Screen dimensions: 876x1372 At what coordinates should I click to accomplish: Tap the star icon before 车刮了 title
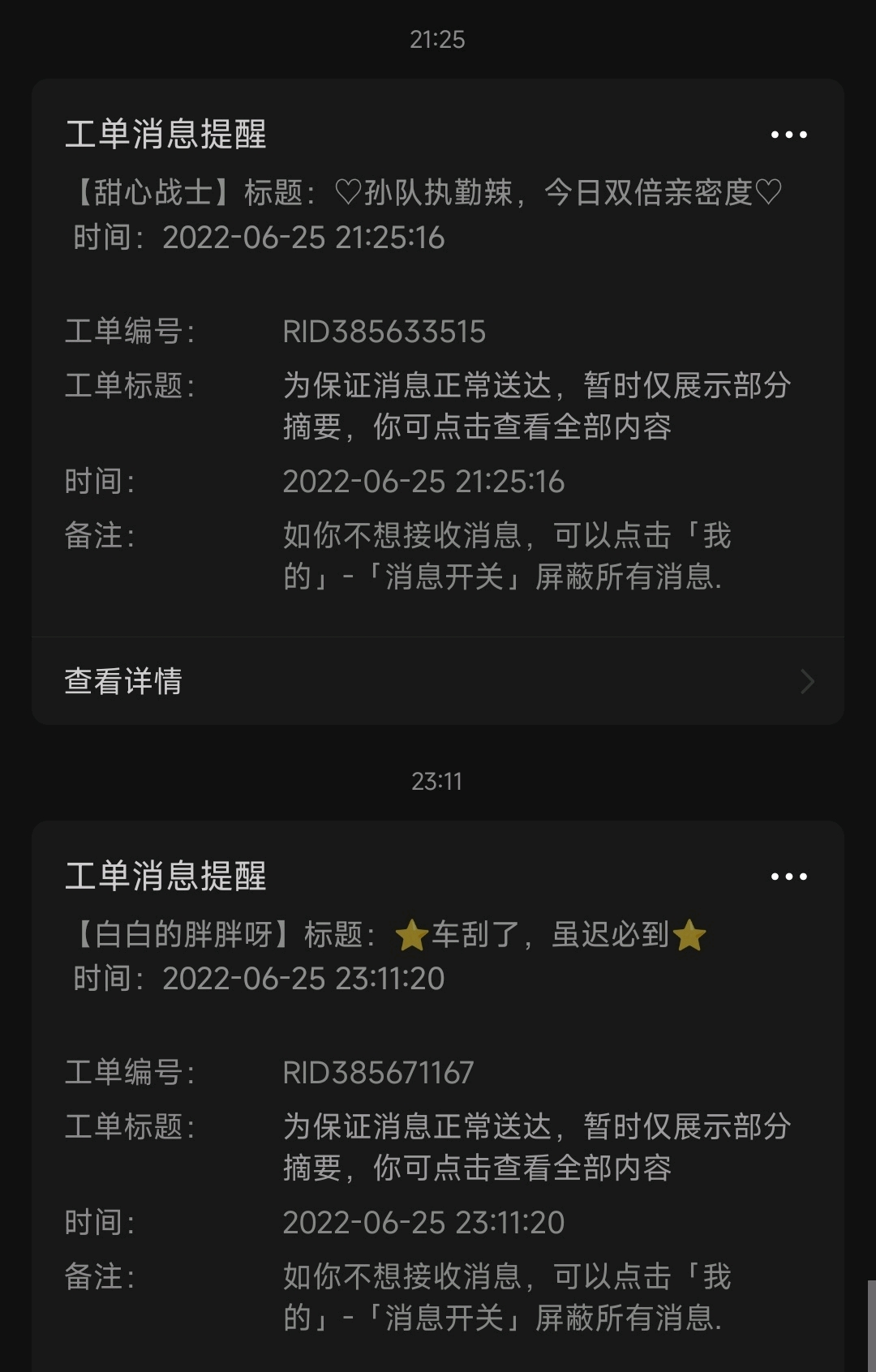(x=412, y=935)
